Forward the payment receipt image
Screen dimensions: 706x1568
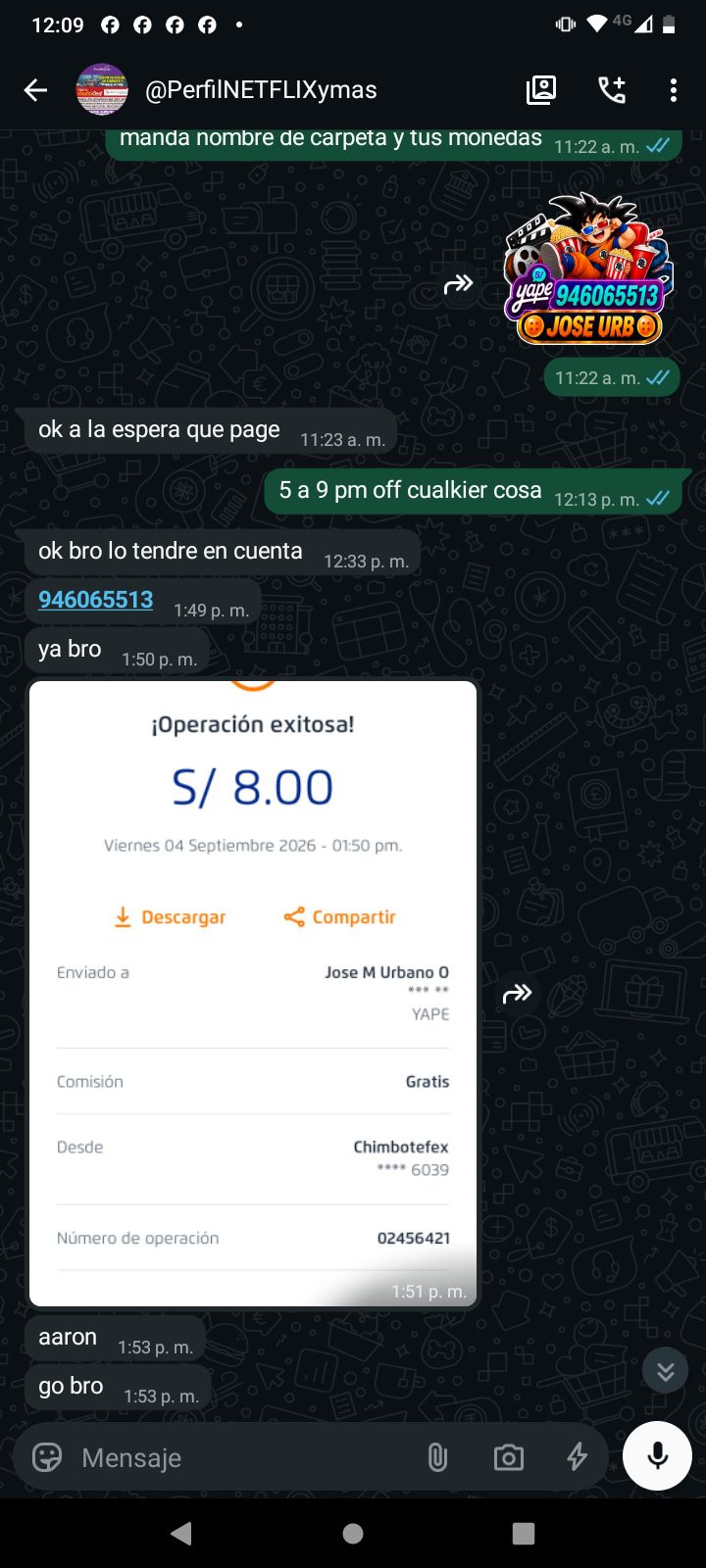(x=518, y=994)
